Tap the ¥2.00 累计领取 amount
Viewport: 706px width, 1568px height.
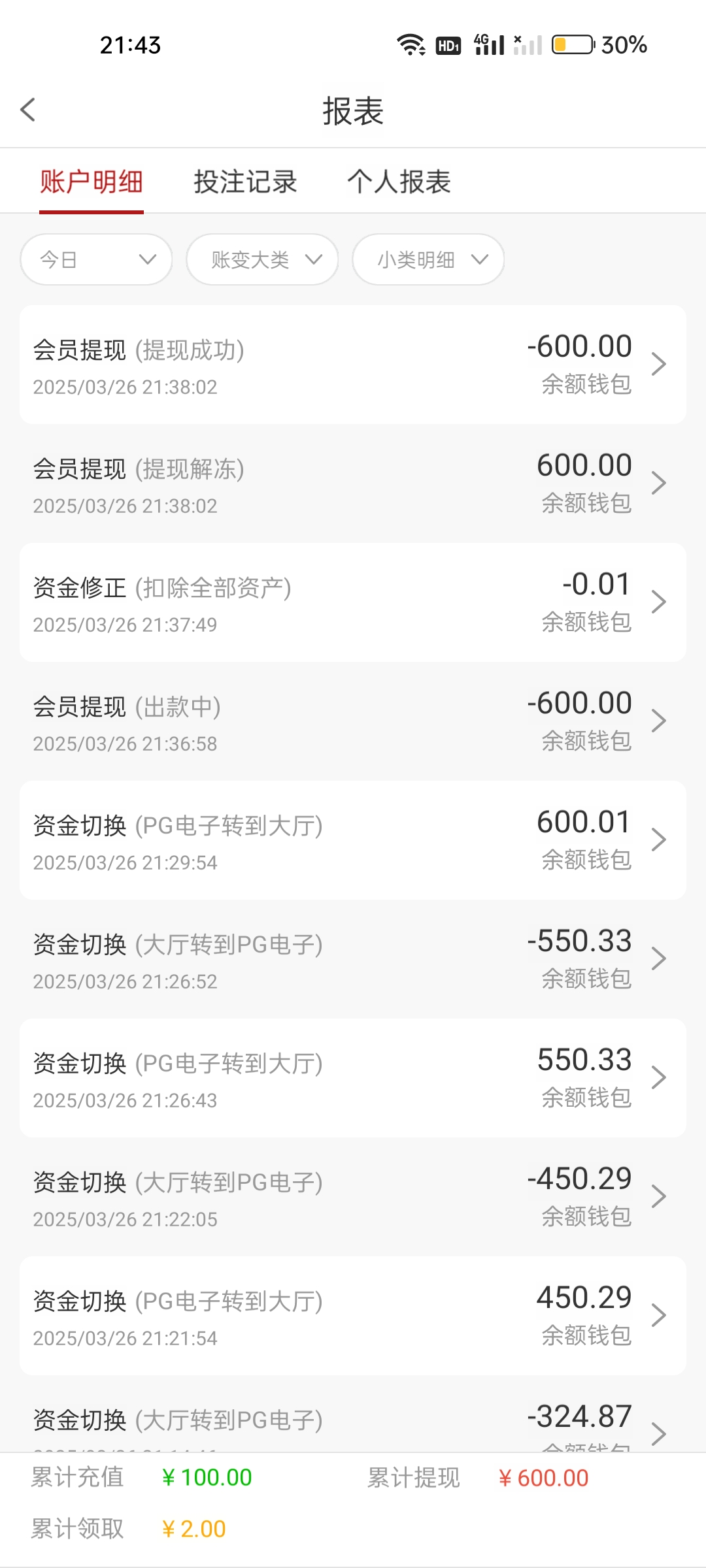192,1527
